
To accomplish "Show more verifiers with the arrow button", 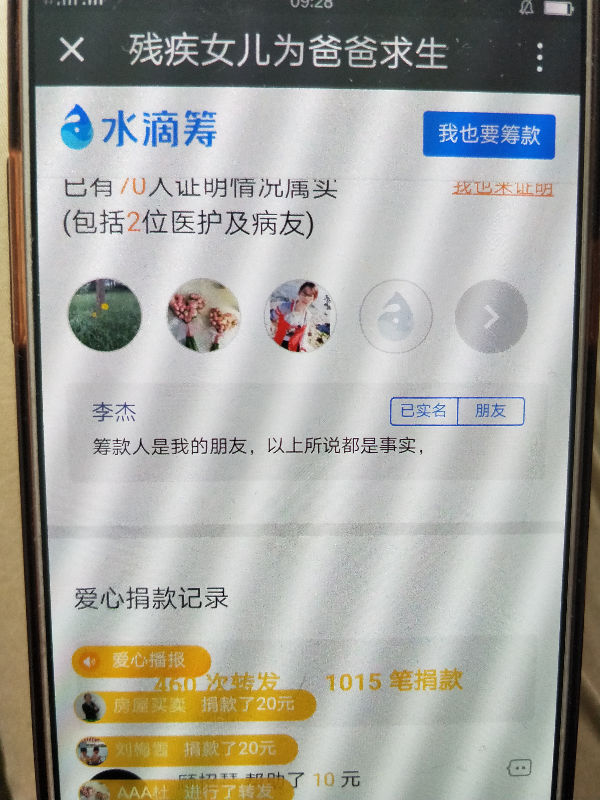I will [x=491, y=317].
